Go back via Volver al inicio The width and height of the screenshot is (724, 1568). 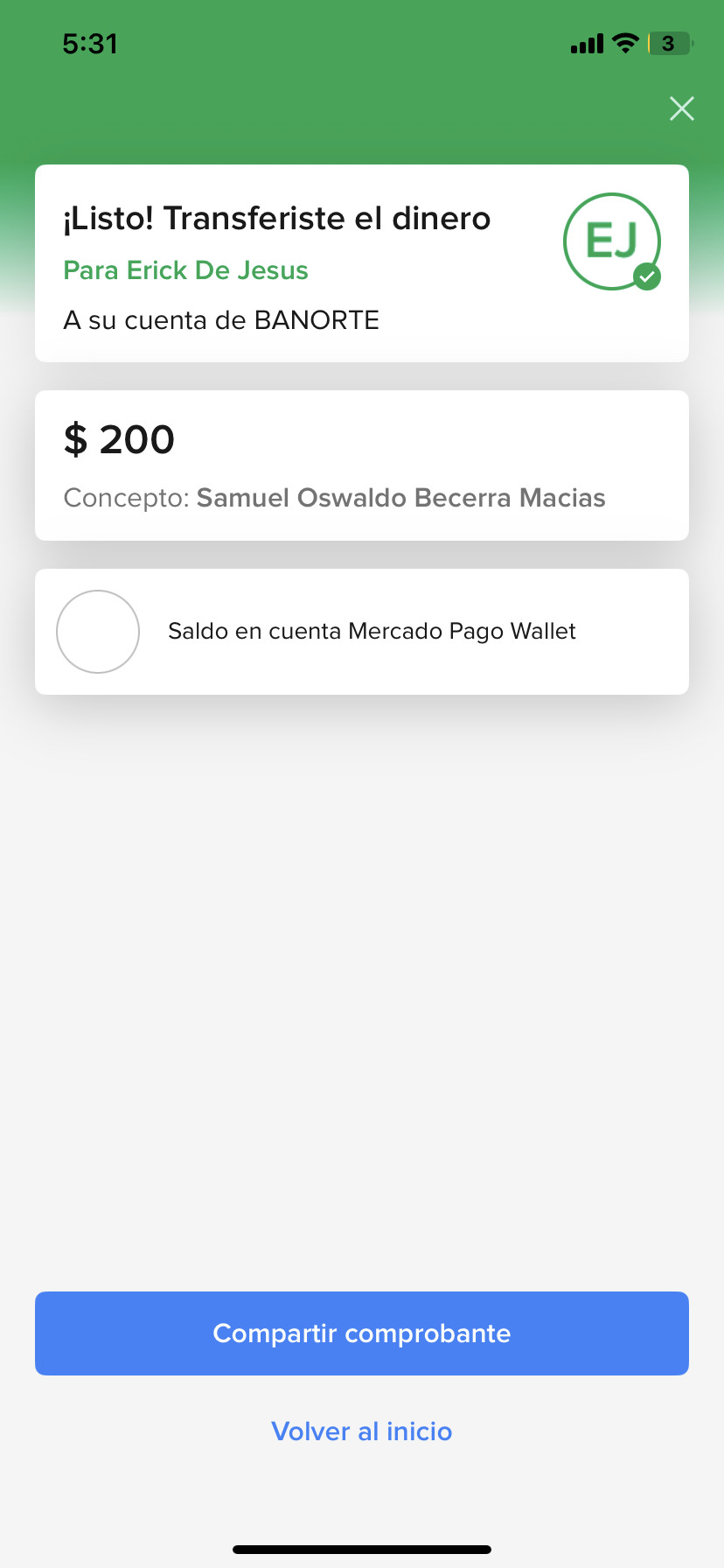click(362, 1431)
